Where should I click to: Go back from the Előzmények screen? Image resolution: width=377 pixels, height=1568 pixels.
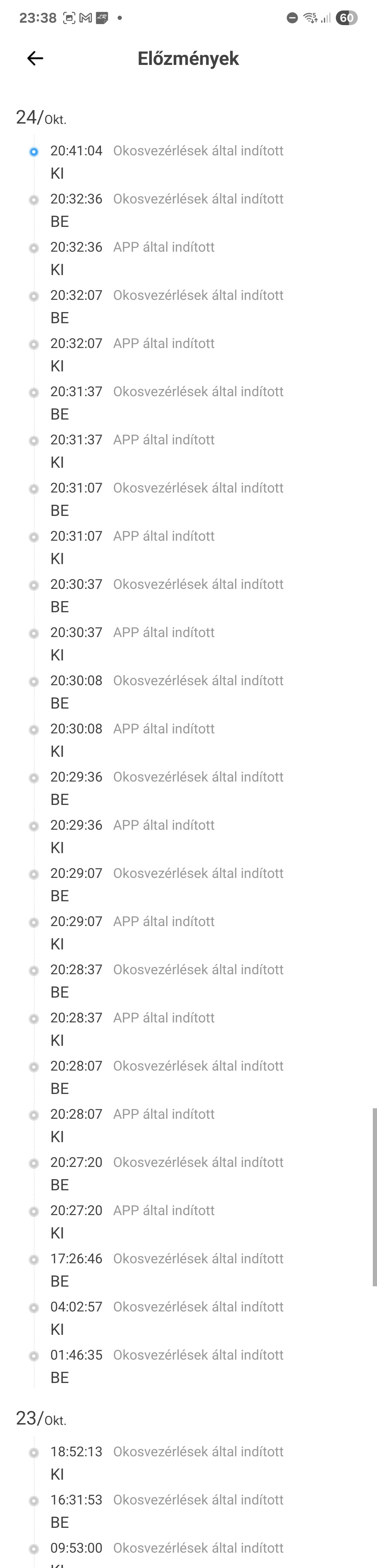click(x=35, y=58)
